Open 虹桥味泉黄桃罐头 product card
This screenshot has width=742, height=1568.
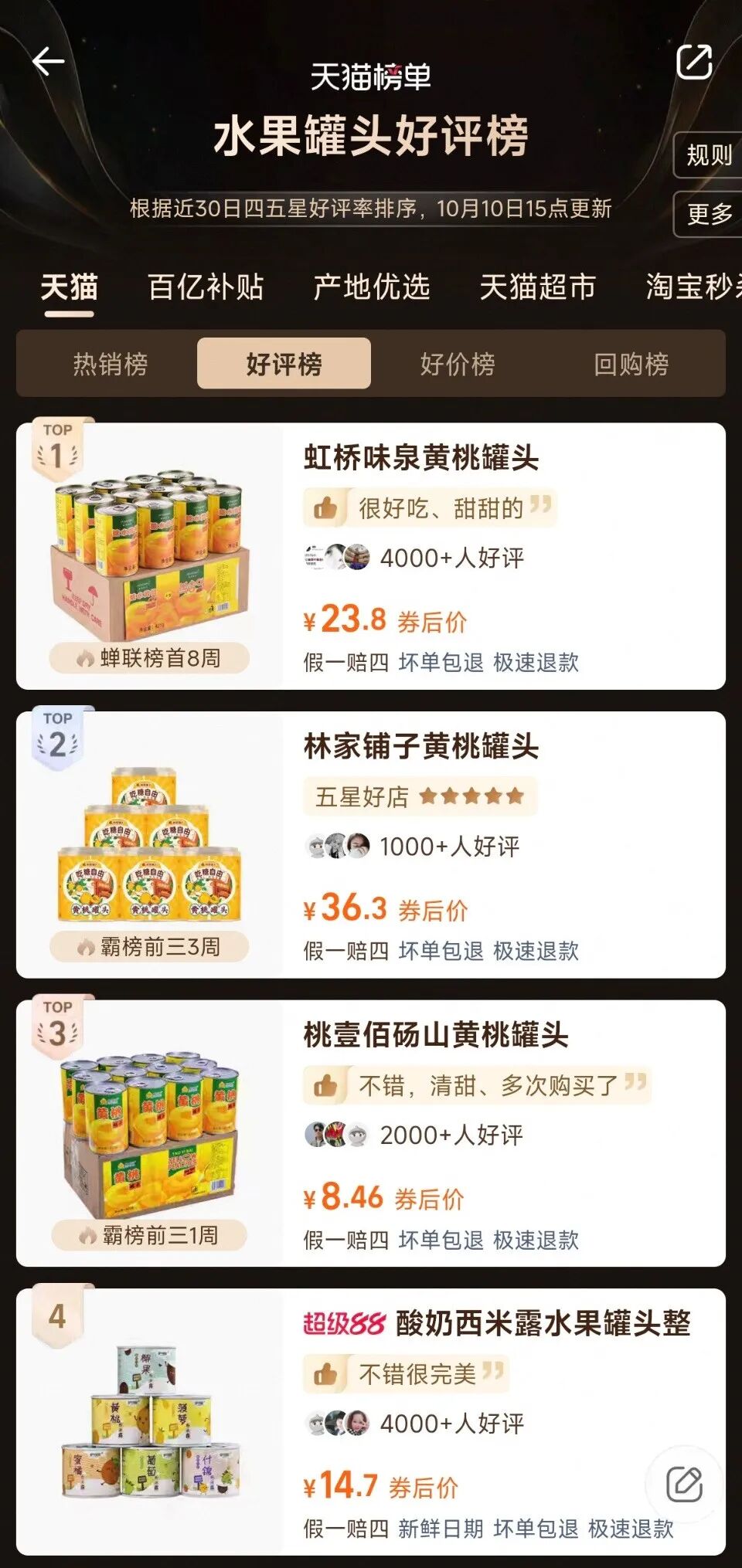421,457
